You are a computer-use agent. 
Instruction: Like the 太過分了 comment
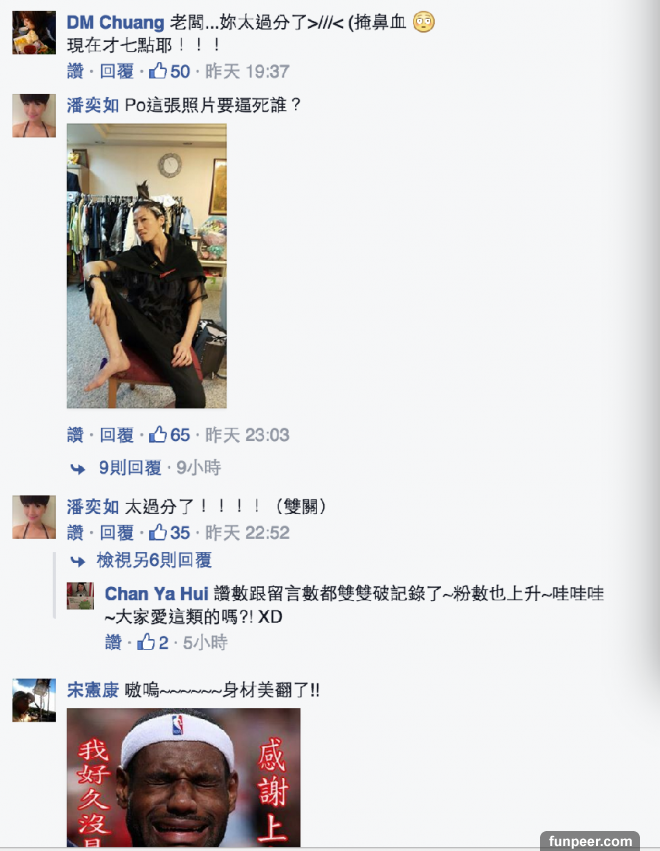[x=75, y=533]
